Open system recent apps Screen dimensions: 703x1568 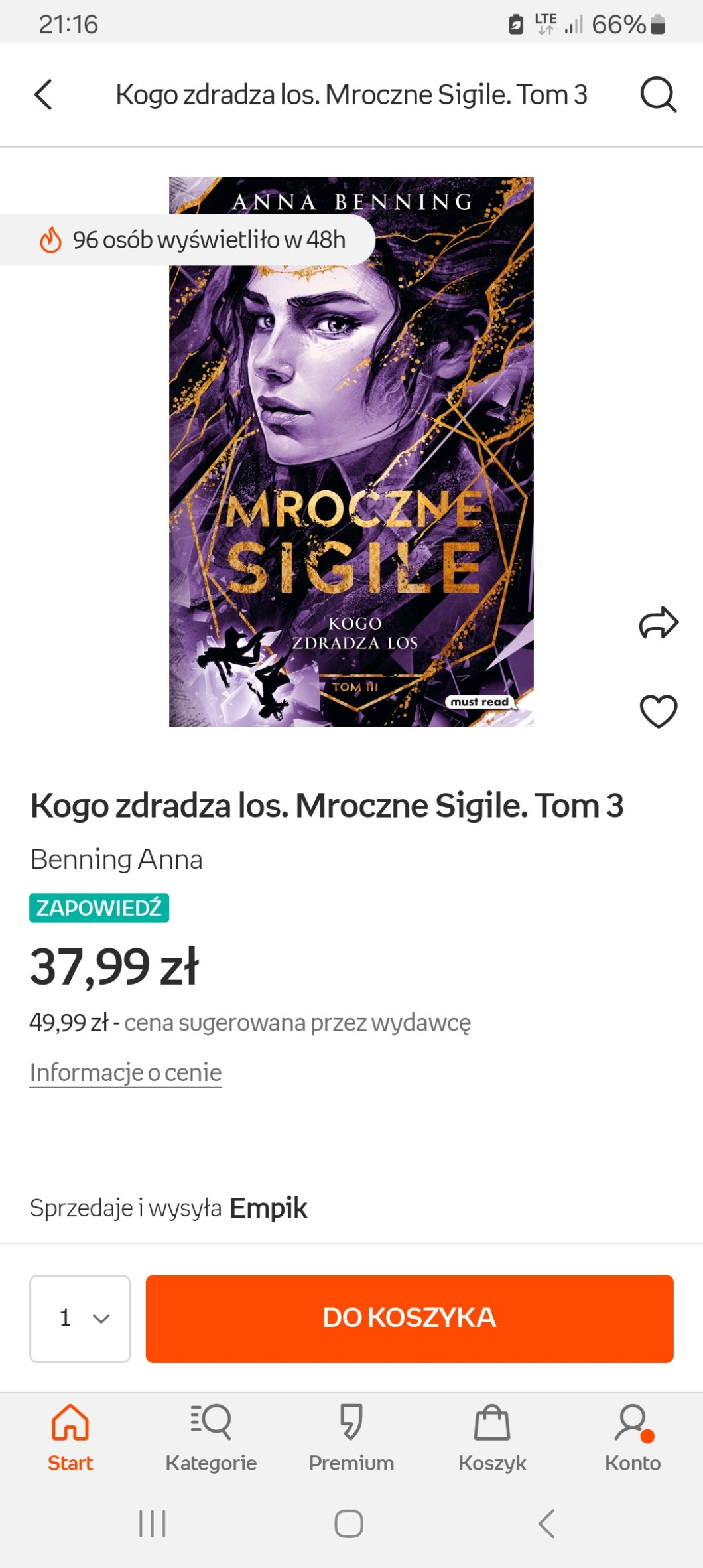pyautogui.click(x=153, y=1524)
